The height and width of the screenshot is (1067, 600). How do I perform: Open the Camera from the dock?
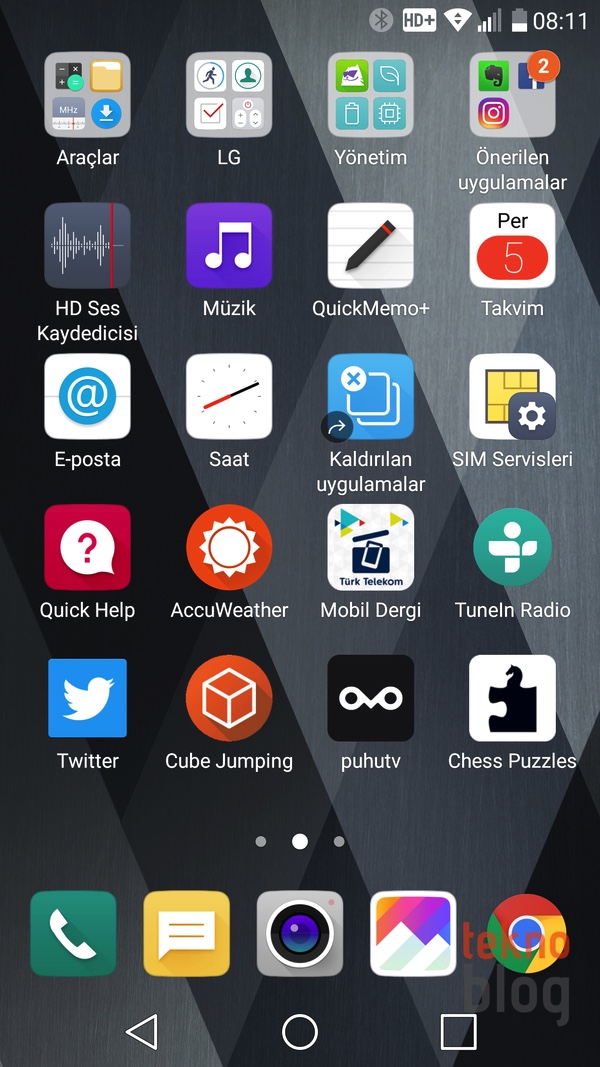[300, 934]
